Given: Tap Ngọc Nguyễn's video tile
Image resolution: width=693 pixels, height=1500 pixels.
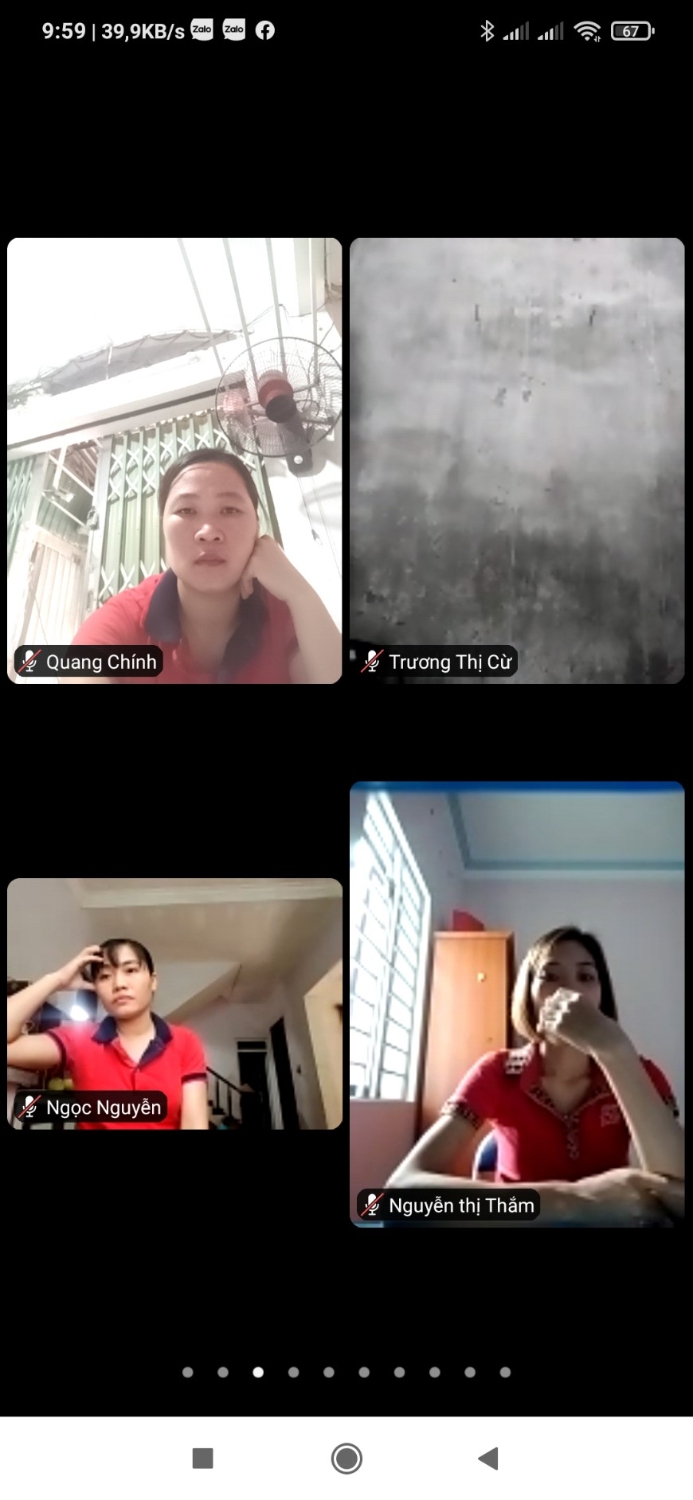Looking at the screenshot, I should tap(174, 1003).
